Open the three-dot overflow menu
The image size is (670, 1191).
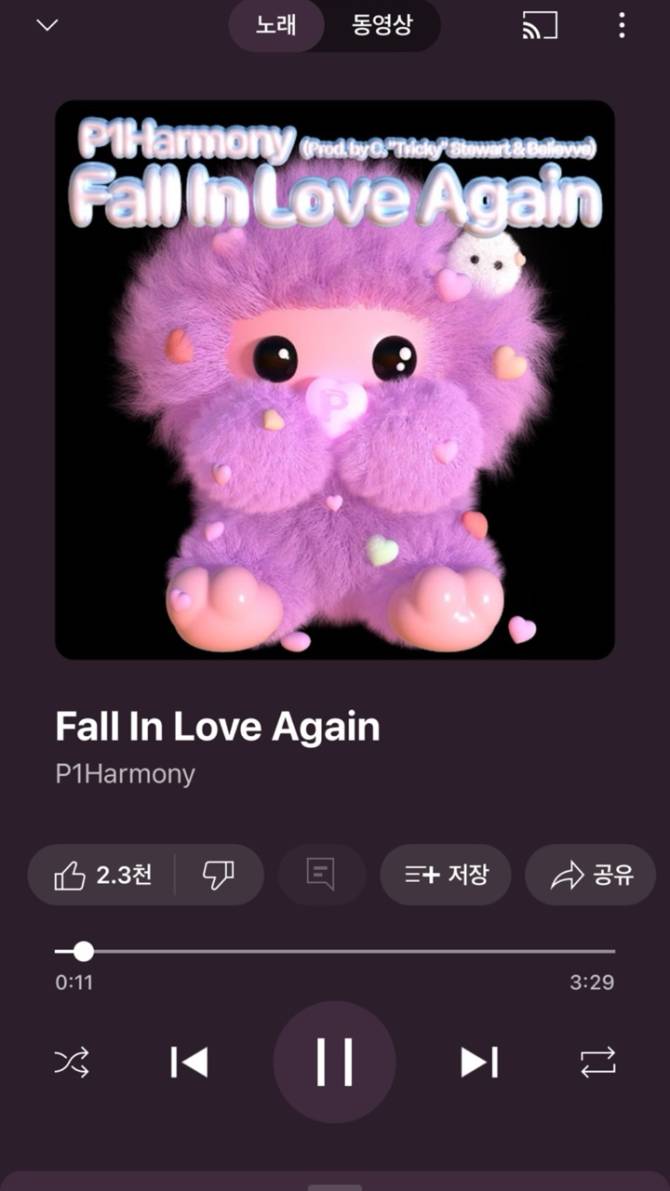click(622, 26)
